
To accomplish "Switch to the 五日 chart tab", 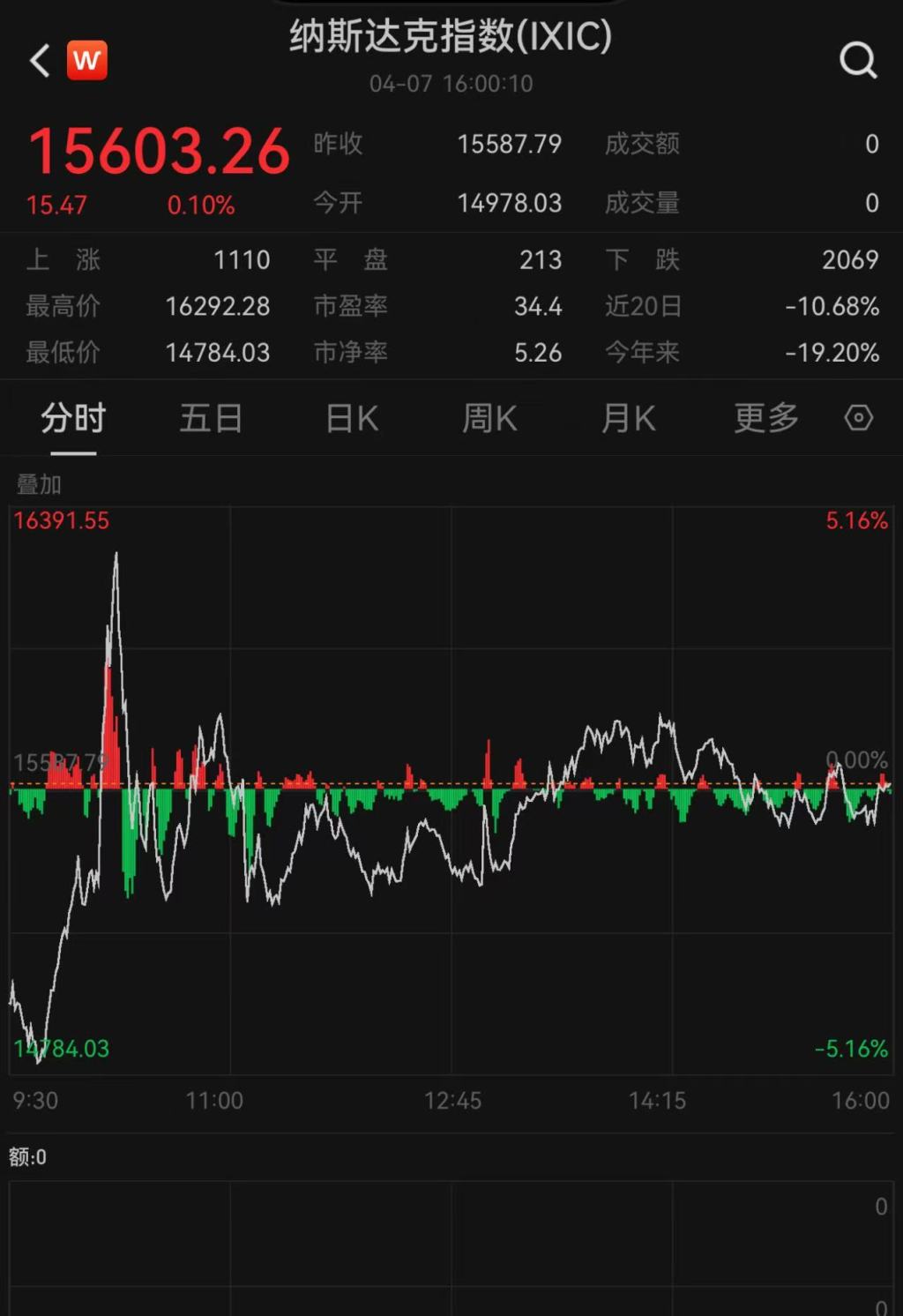I will click(212, 418).
